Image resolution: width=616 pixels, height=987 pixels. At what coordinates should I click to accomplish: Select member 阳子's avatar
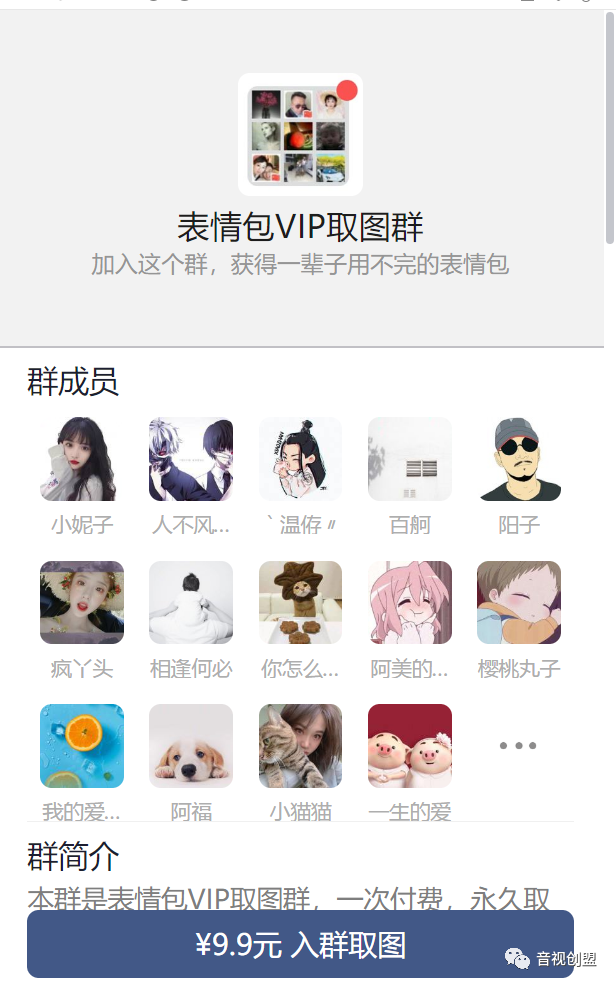(x=519, y=459)
